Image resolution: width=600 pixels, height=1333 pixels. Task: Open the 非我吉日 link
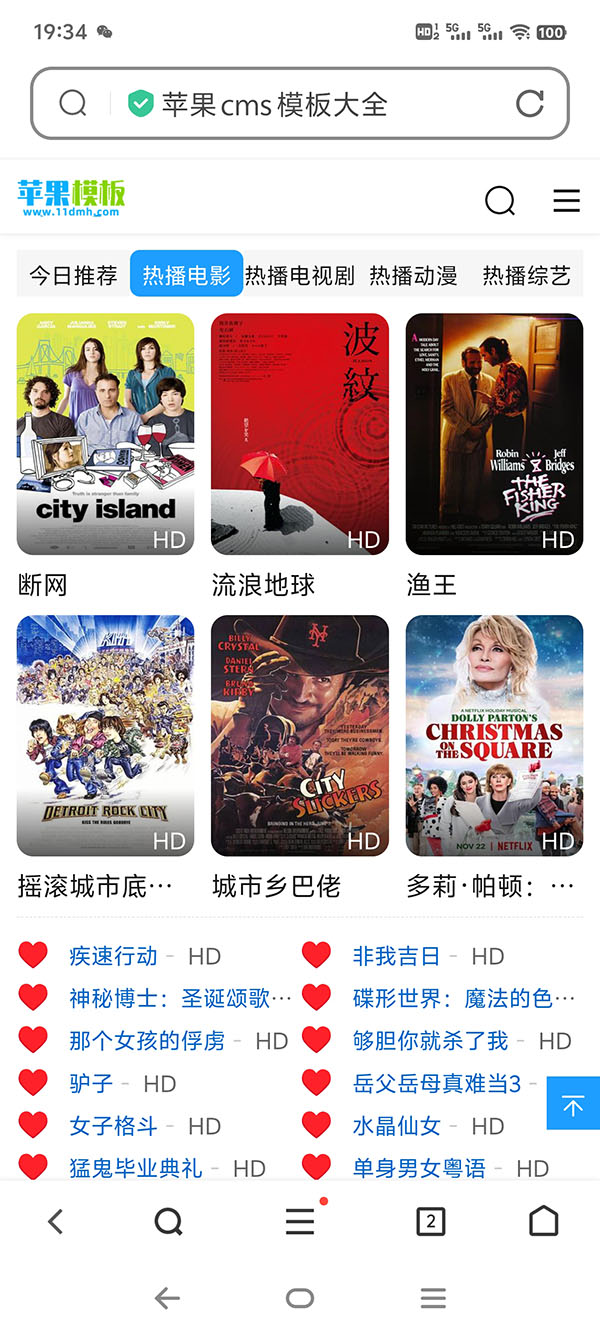[x=396, y=956]
